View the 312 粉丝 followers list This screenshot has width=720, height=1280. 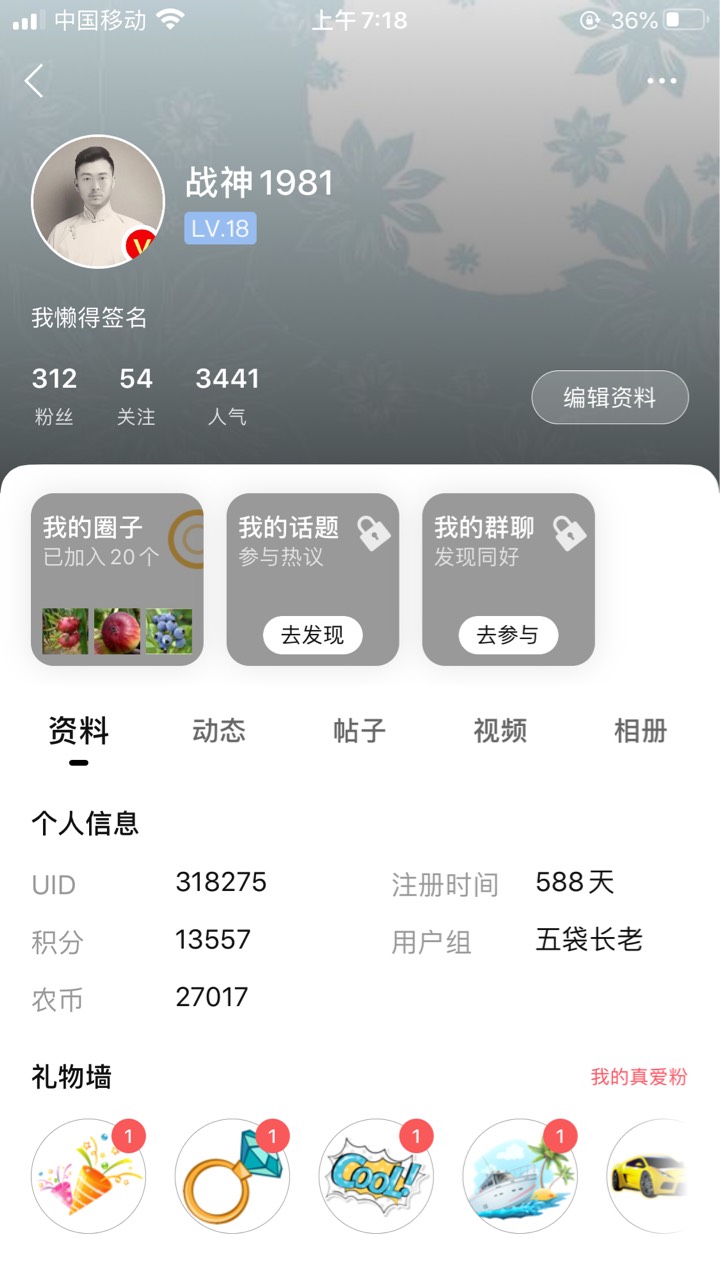click(x=54, y=395)
